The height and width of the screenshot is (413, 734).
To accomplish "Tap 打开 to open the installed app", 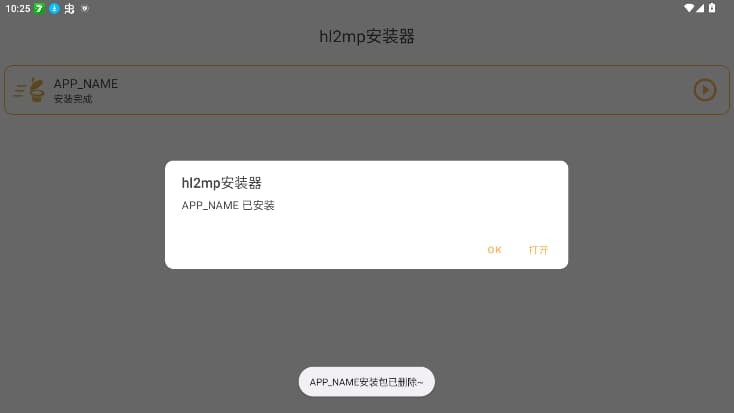I will (x=538, y=250).
